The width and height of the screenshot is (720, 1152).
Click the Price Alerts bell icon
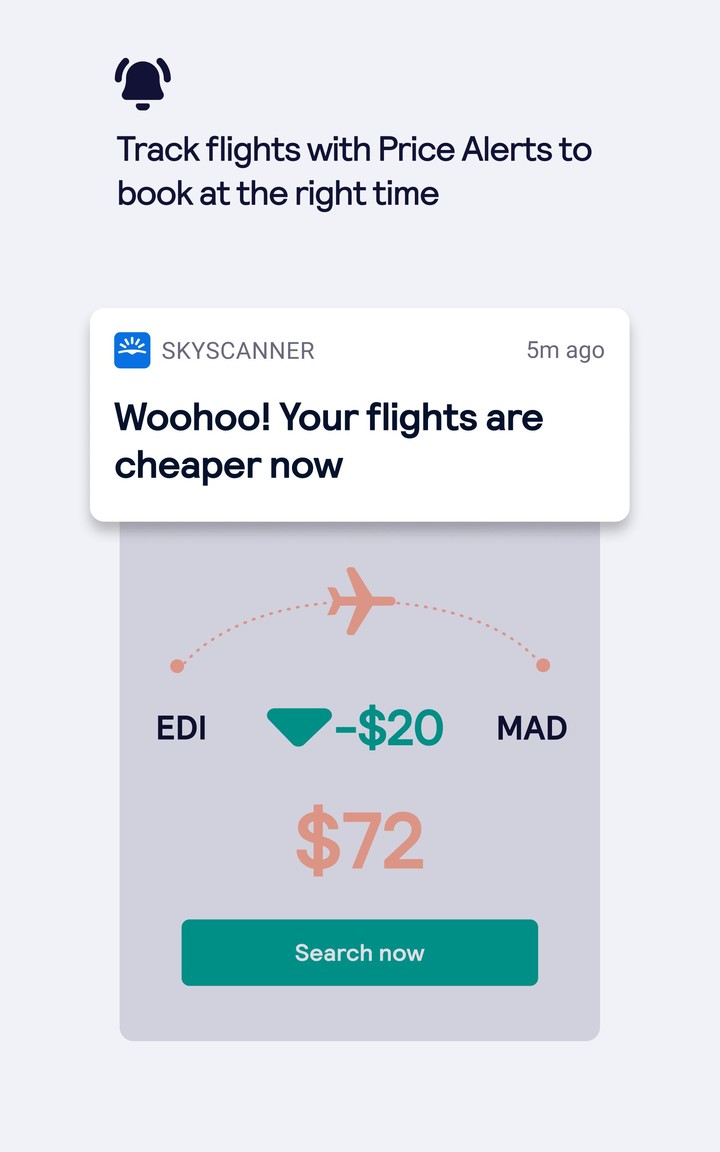tap(142, 77)
